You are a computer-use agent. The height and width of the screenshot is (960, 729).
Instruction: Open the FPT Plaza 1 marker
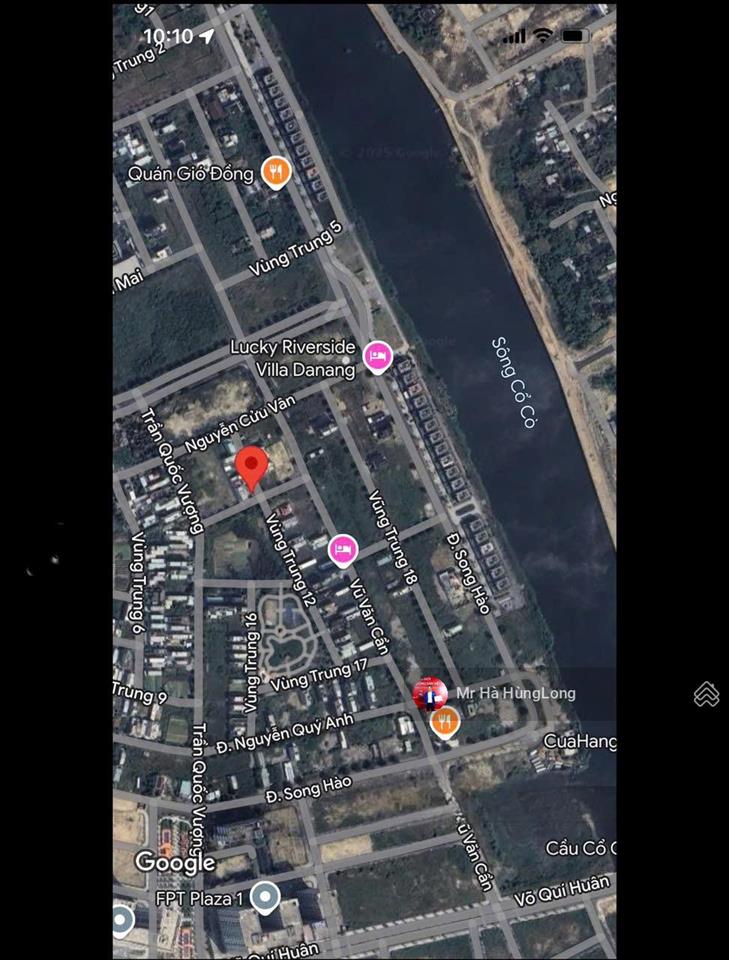pos(265,897)
